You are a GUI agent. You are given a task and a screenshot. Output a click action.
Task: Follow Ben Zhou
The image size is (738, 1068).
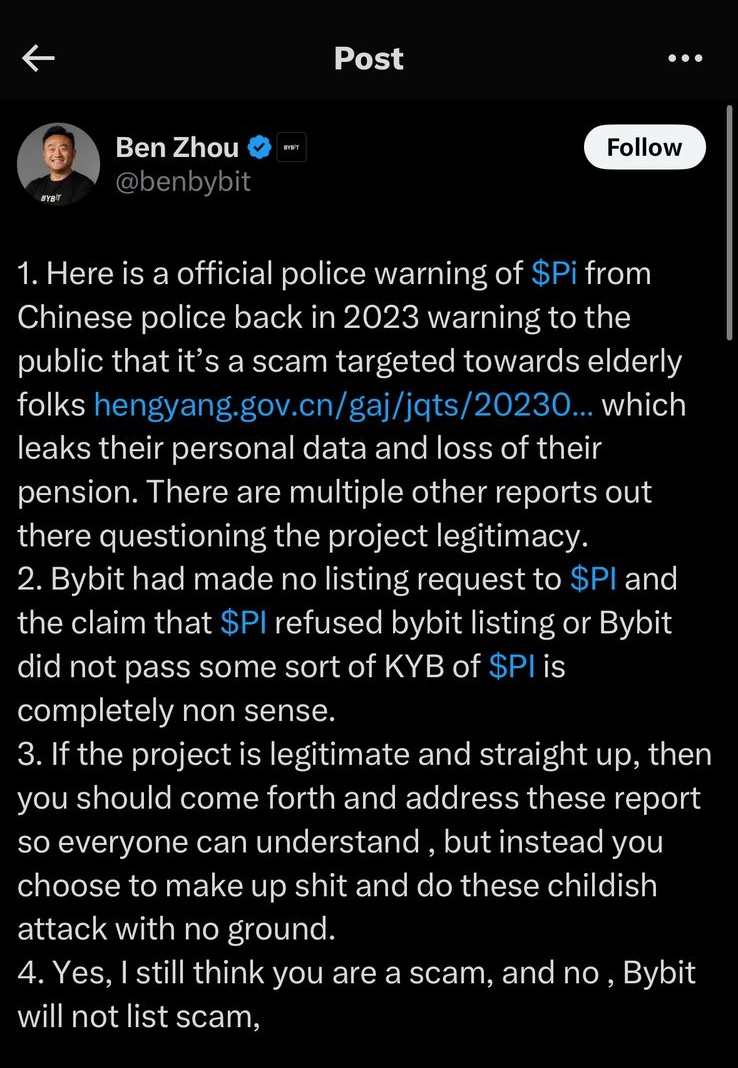pyautogui.click(x=644, y=148)
